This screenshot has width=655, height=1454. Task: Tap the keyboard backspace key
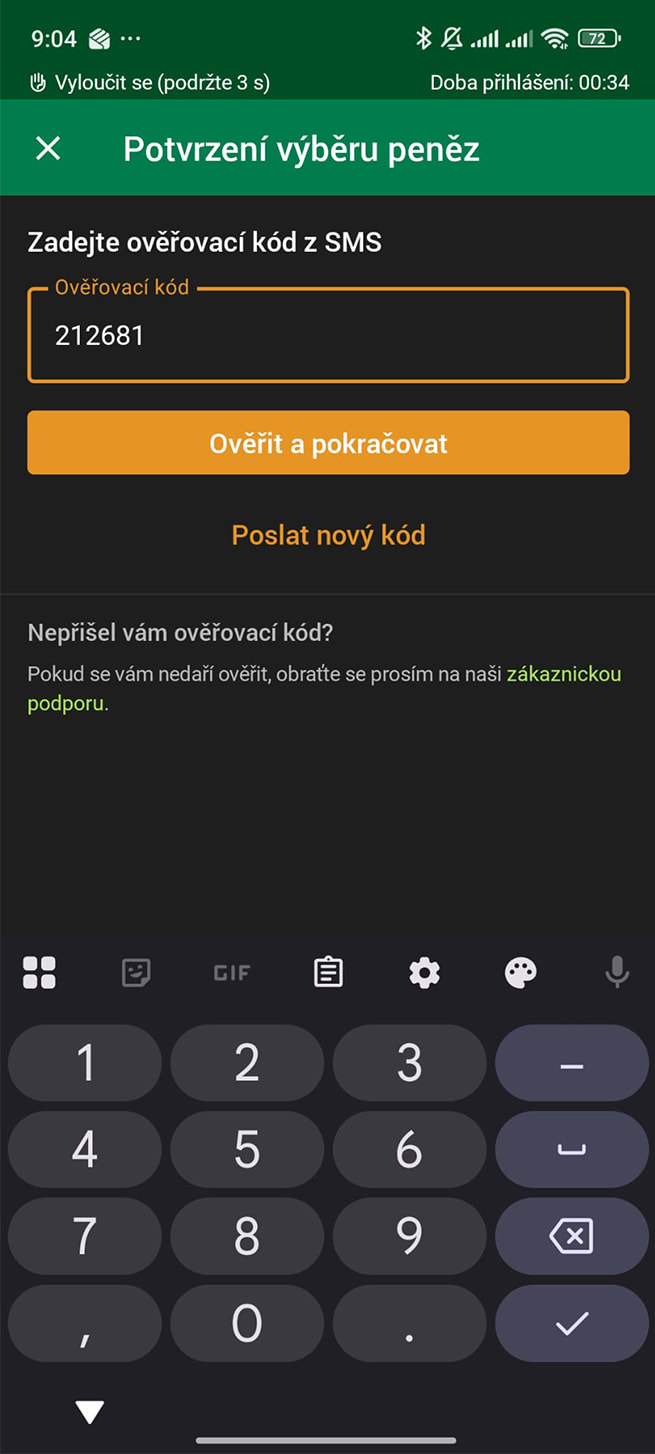[571, 1236]
